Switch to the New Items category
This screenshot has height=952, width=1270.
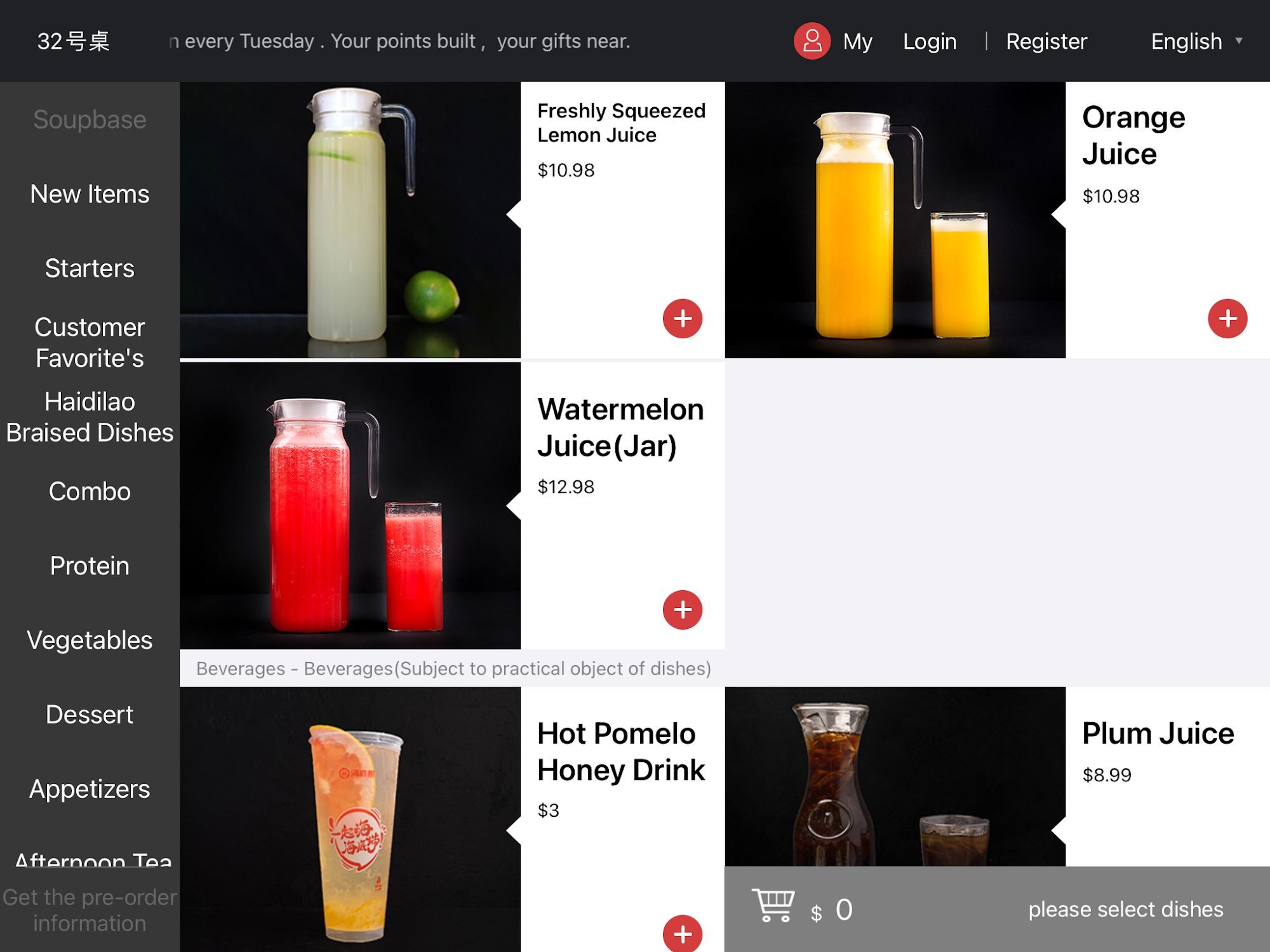click(90, 194)
